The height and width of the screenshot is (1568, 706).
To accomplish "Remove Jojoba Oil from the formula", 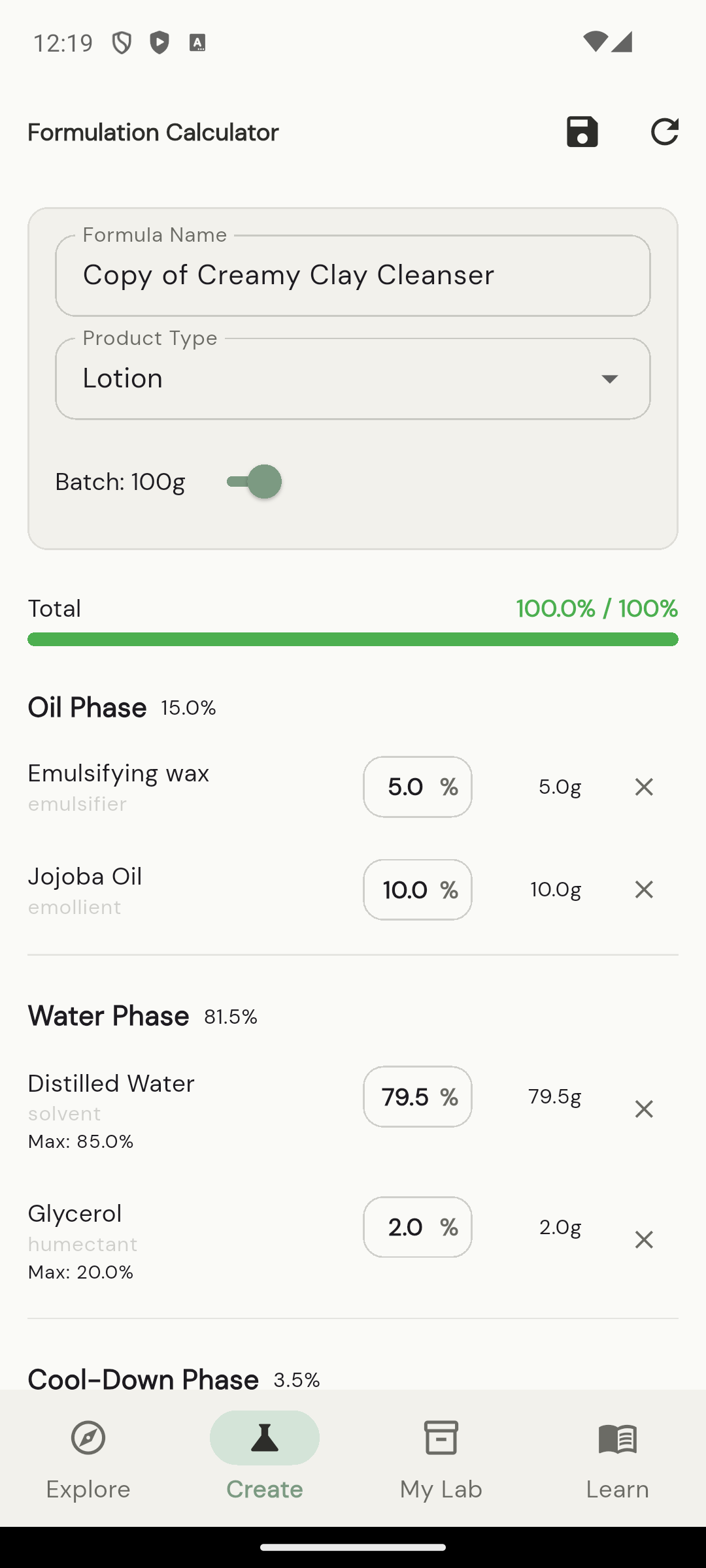I will click(x=643, y=889).
